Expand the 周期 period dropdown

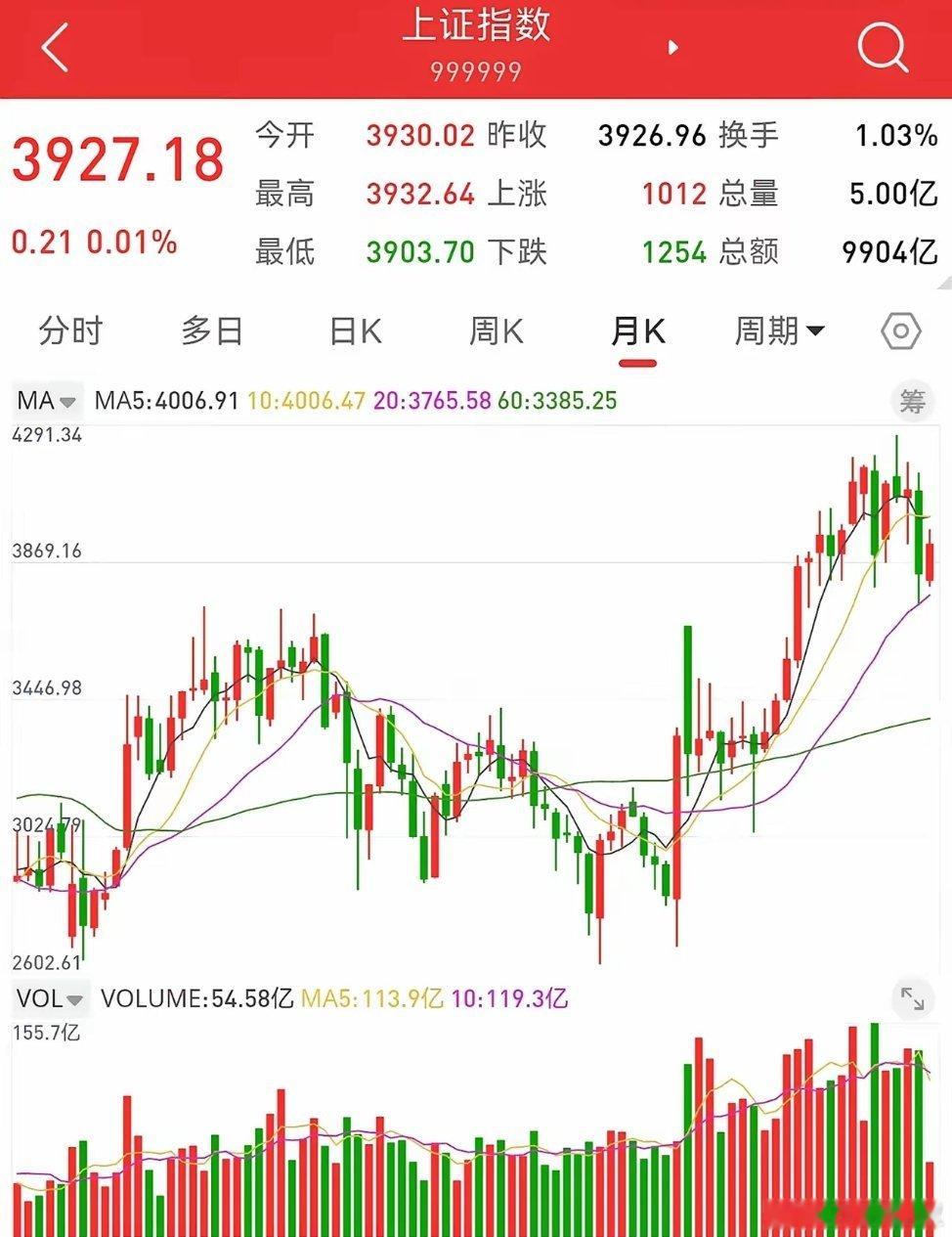pos(779,331)
